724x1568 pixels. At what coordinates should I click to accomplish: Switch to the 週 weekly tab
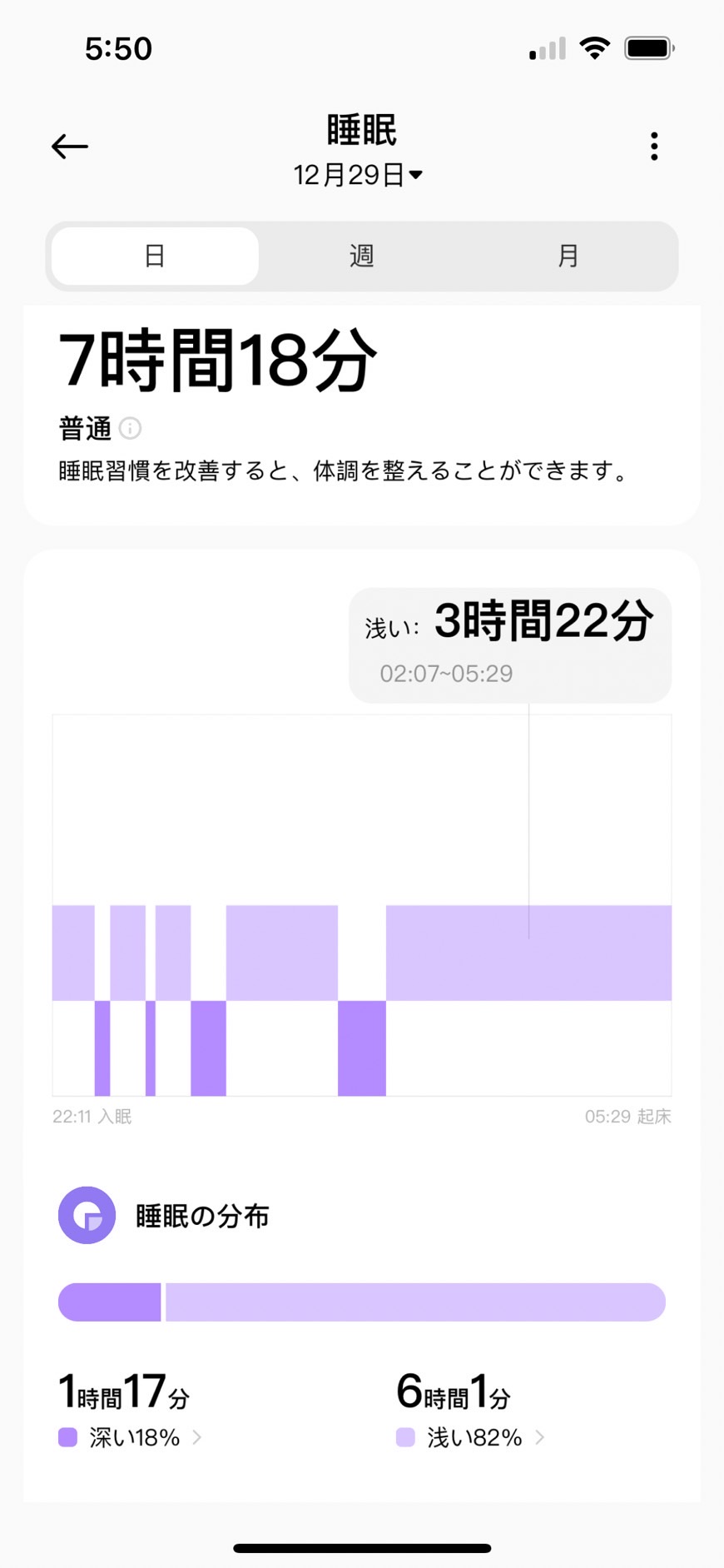pos(361,256)
